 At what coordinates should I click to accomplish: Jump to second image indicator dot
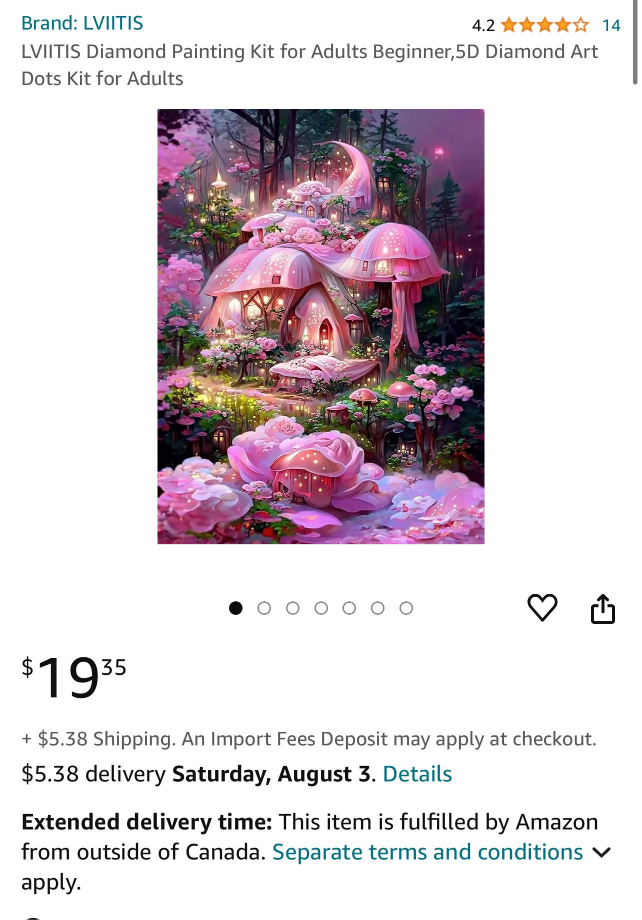click(264, 608)
